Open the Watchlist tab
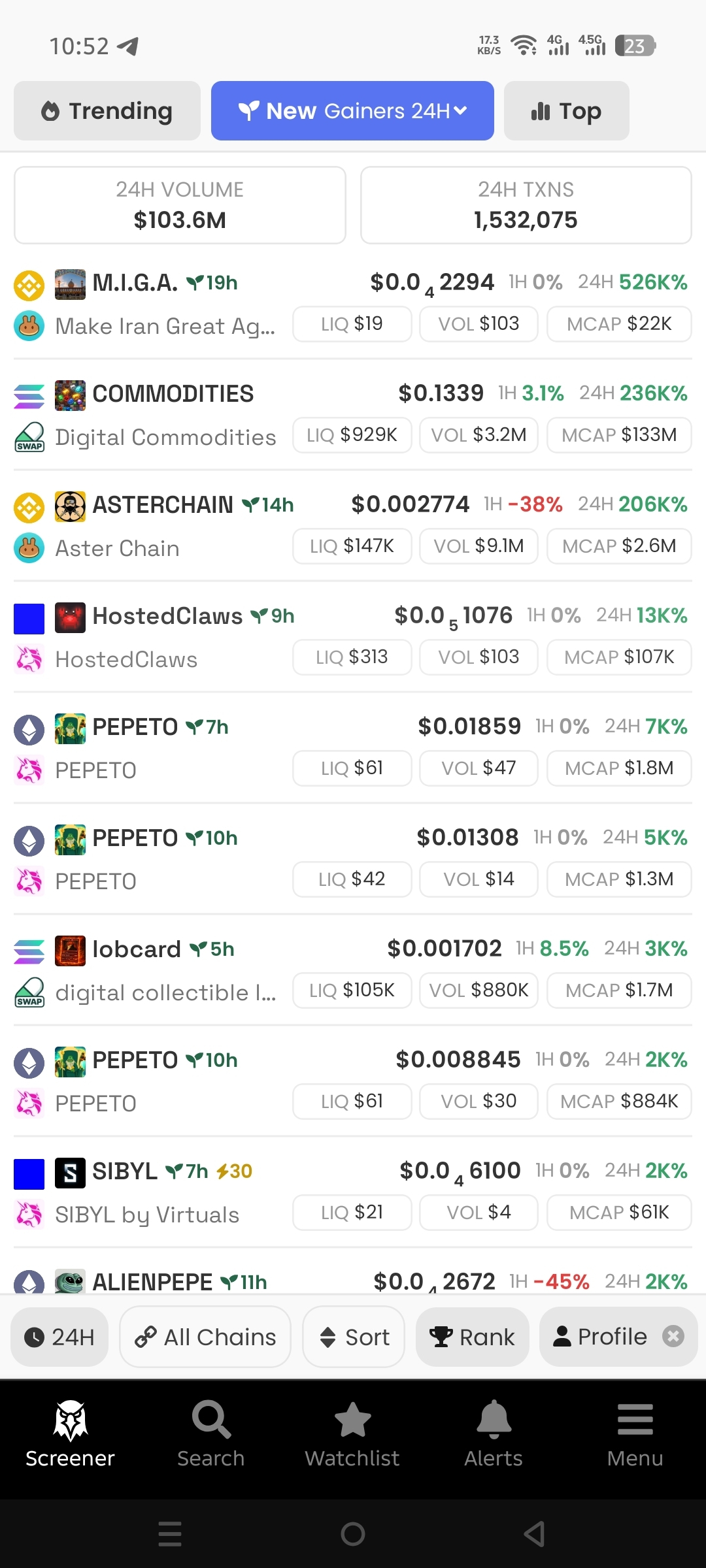The image size is (706, 1568). click(x=352, y=1434)
